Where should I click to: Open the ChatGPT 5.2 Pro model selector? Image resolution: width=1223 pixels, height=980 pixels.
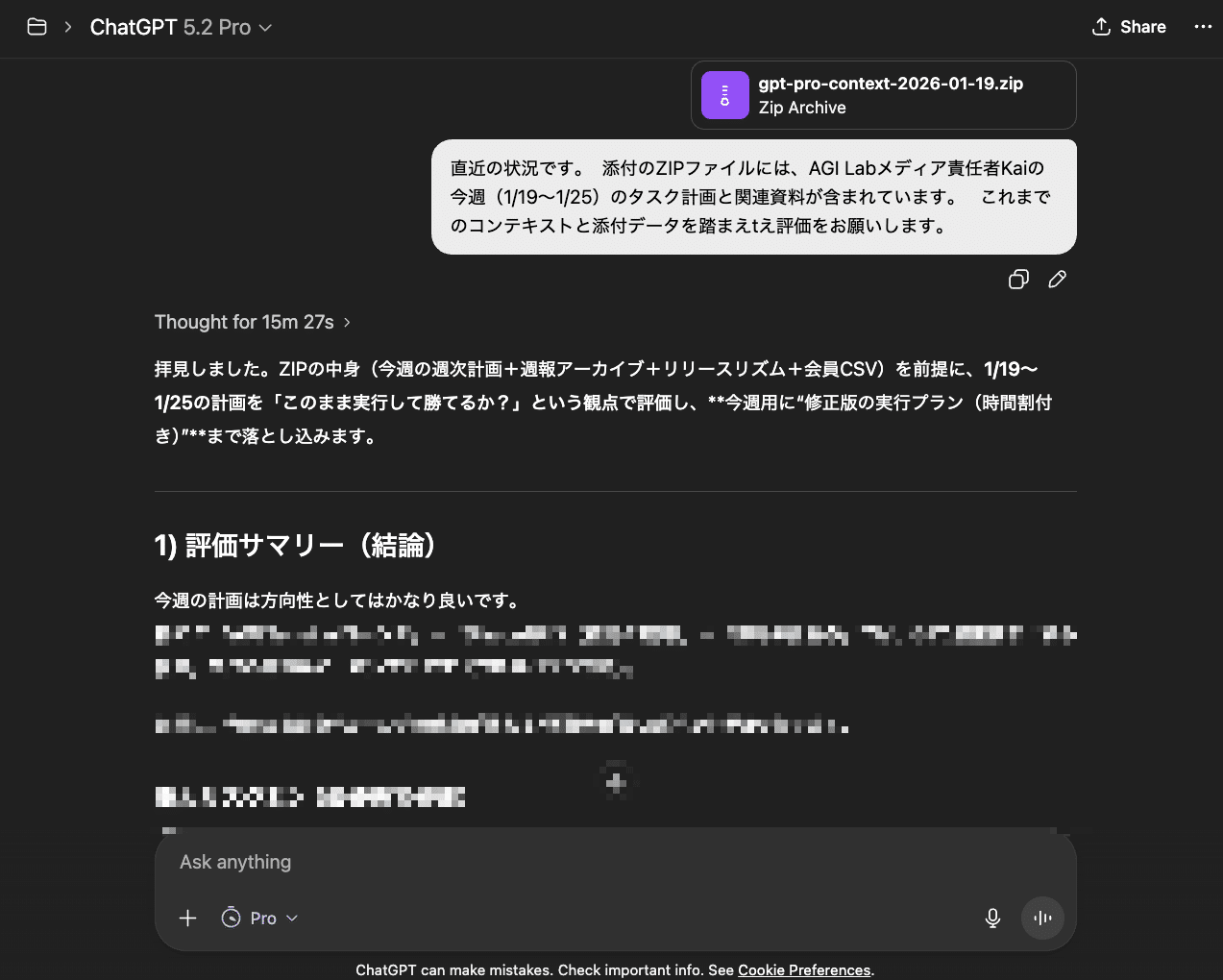click(x=181, y=28)
